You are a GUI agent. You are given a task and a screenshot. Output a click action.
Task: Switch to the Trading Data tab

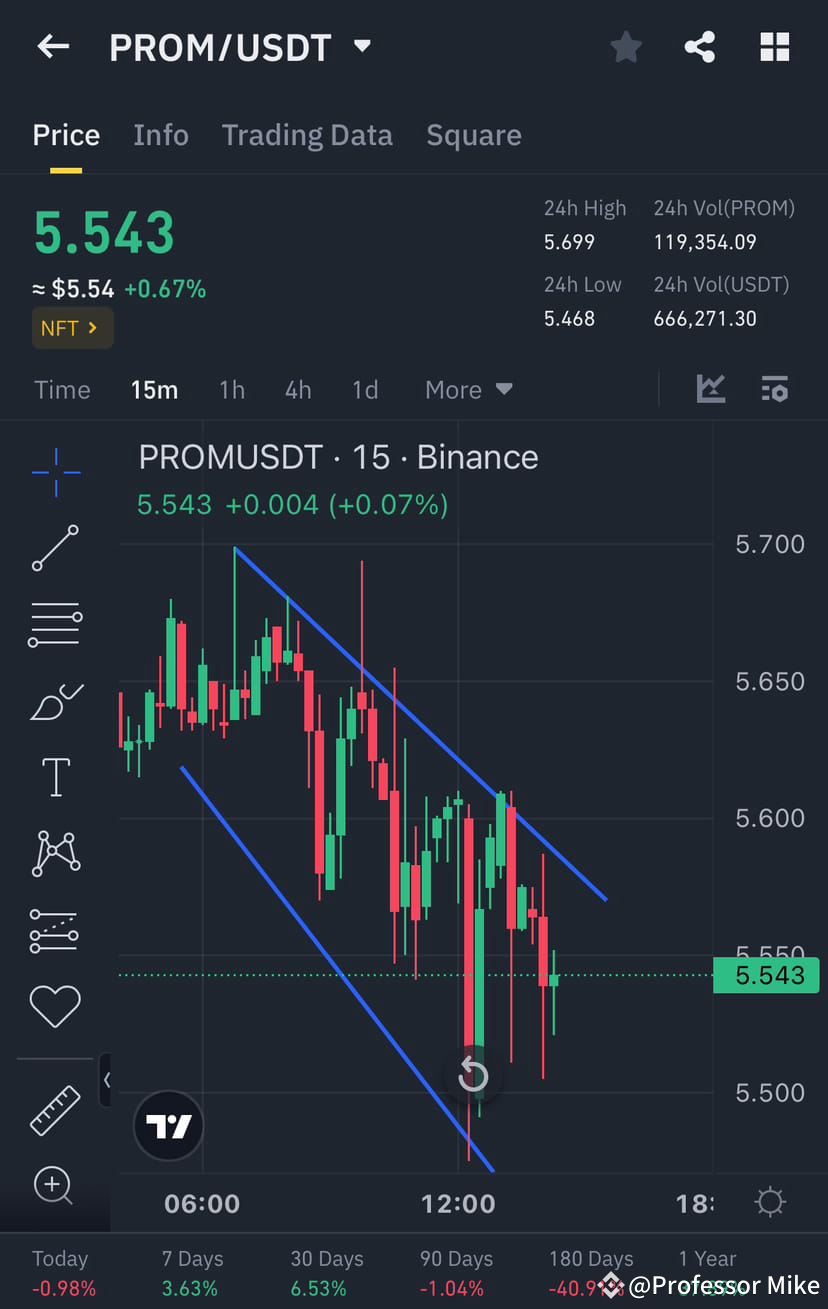click(307, 135)
